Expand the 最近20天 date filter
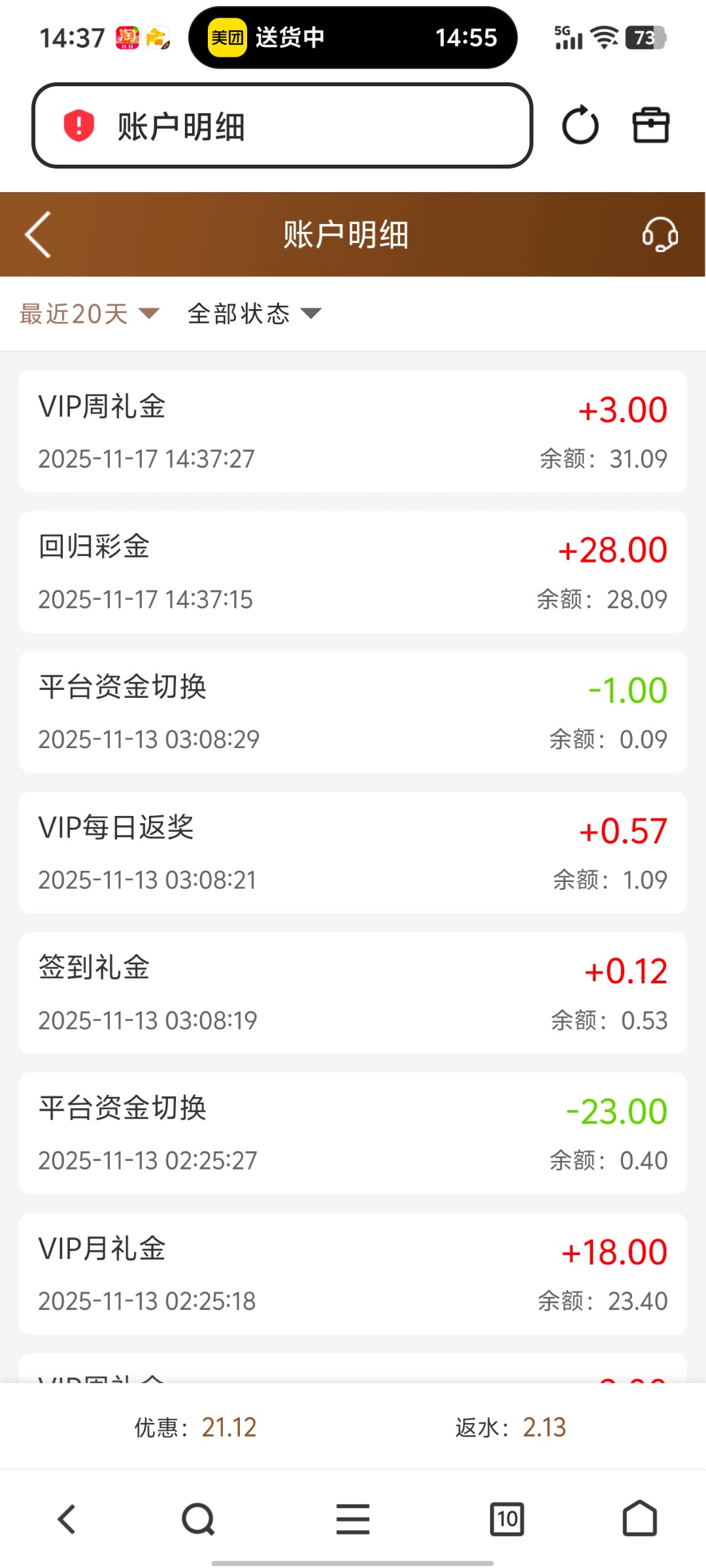Viewport: 706px width, 1568px height. [x=89, y=314]
